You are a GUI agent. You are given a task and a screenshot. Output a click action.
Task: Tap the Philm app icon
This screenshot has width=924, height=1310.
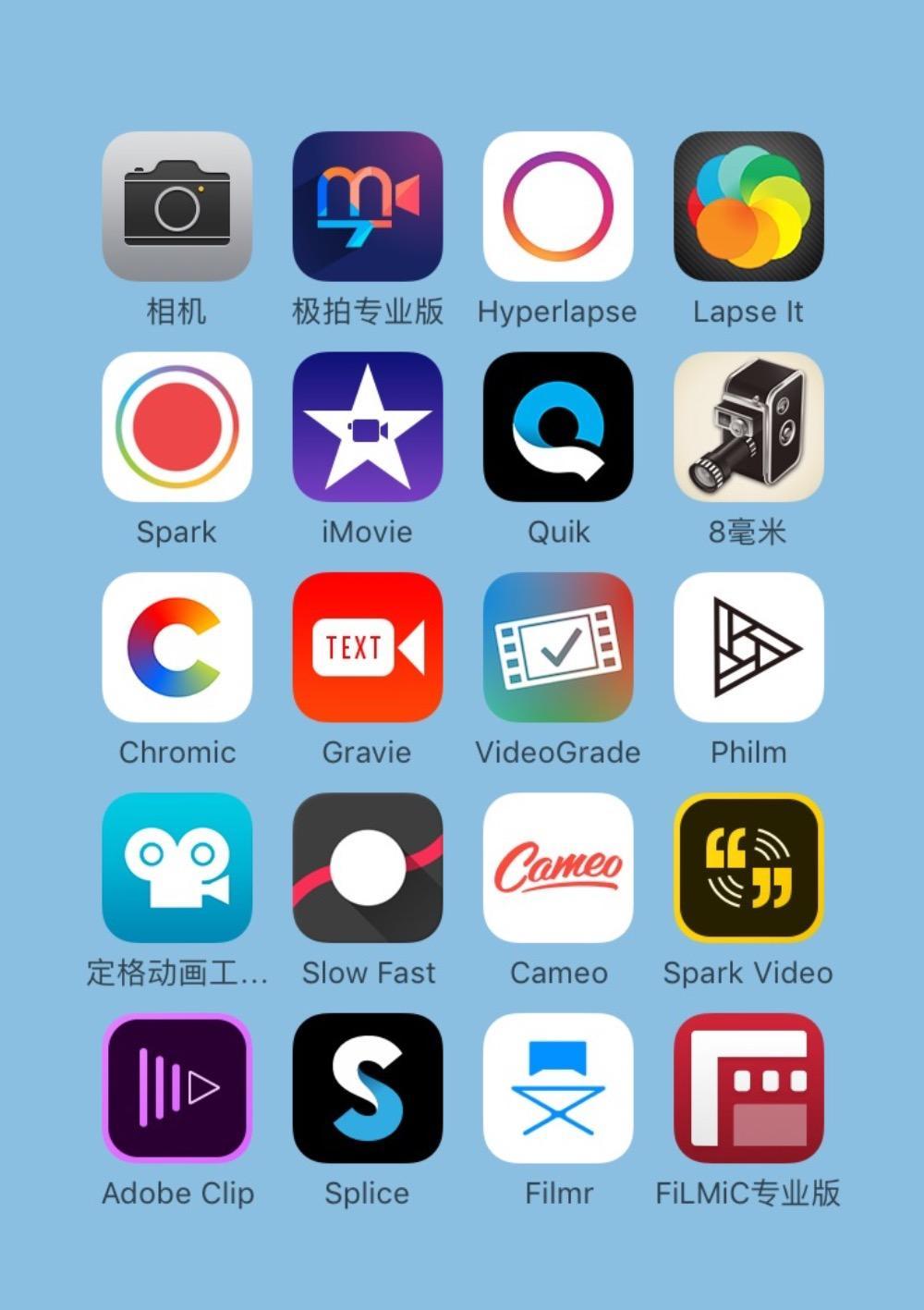pos(748,647)
